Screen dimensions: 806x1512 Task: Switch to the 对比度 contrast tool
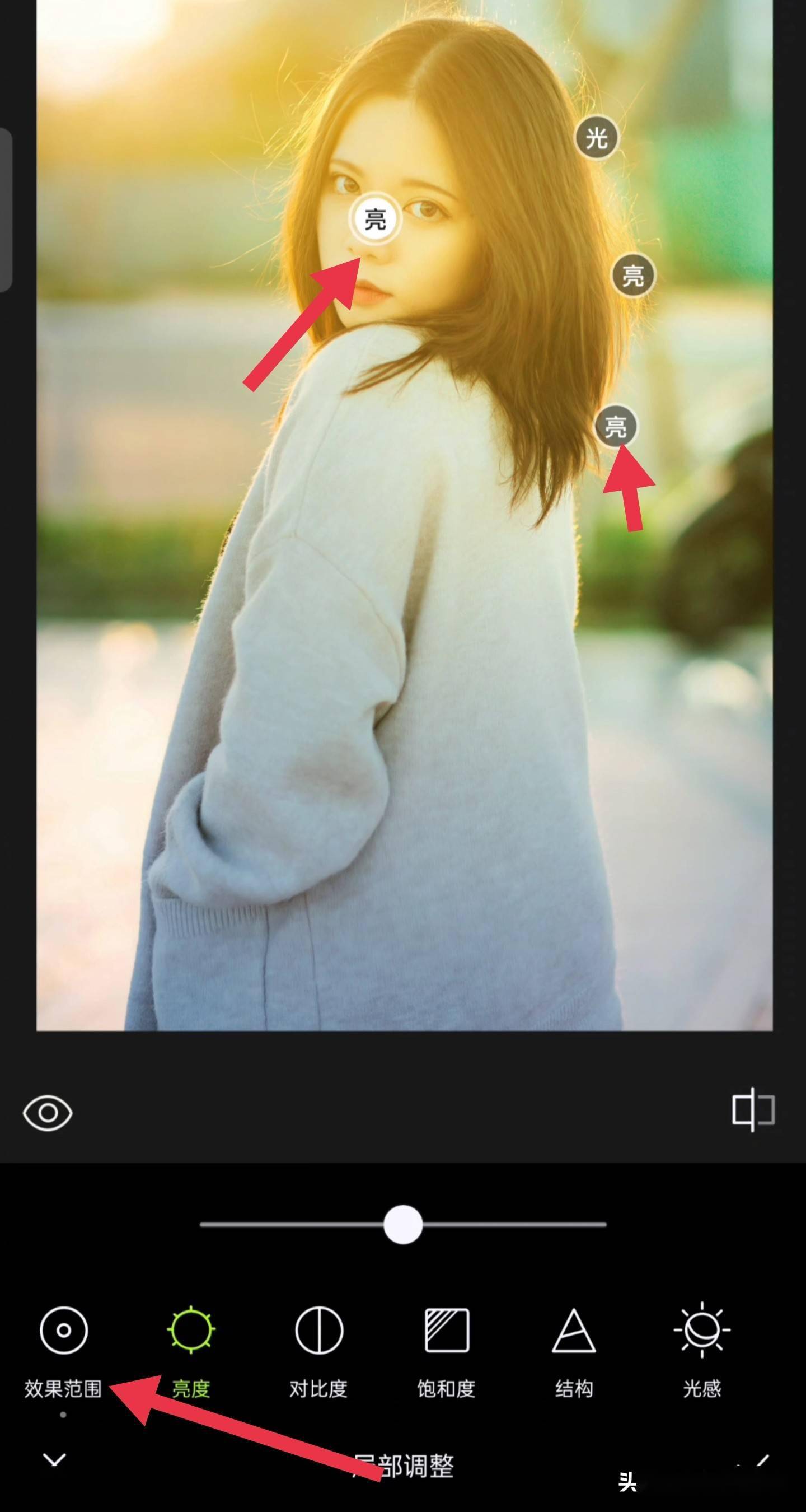click(318, 1351)
